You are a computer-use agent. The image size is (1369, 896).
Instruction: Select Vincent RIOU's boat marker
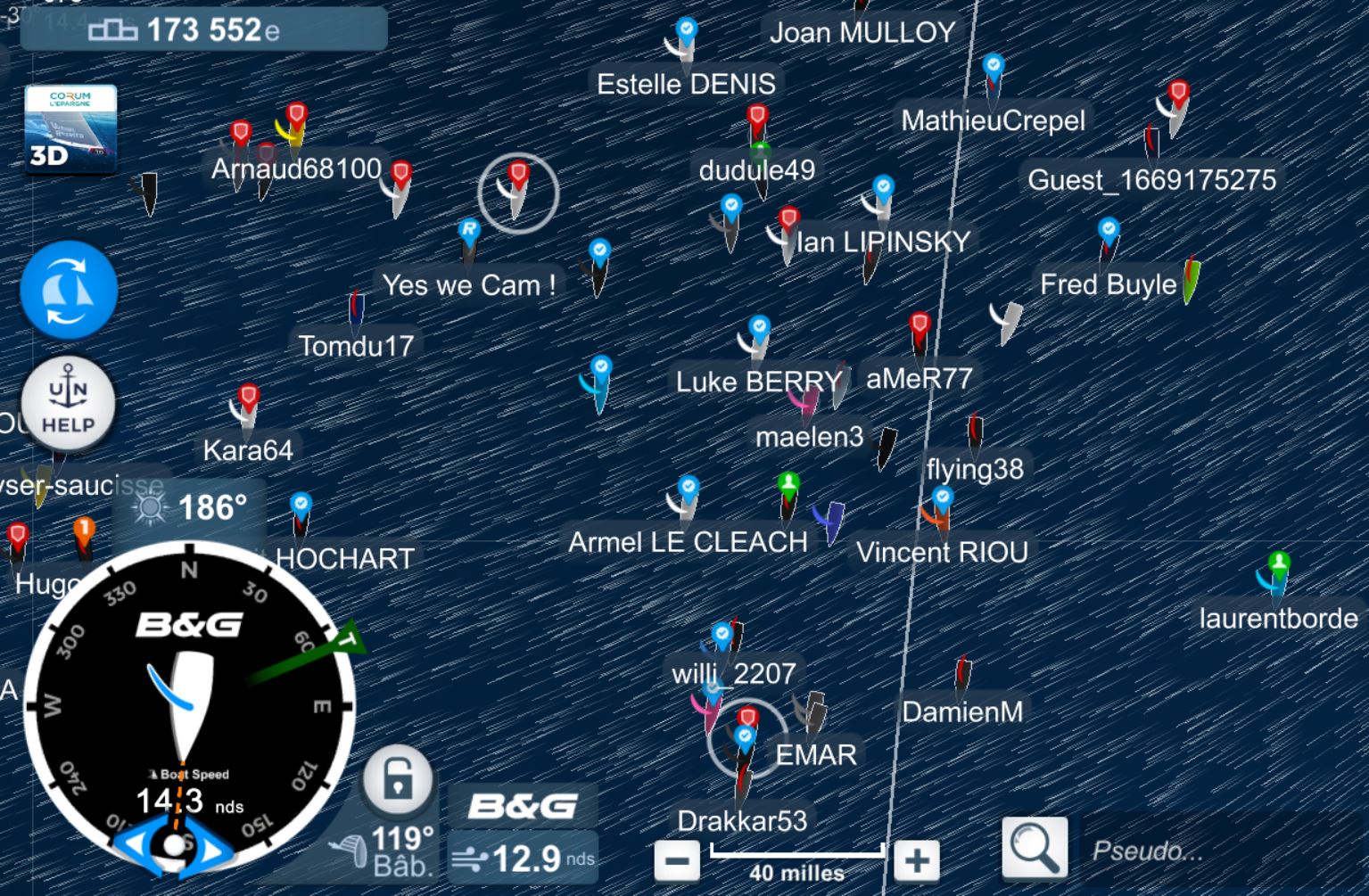941,510
